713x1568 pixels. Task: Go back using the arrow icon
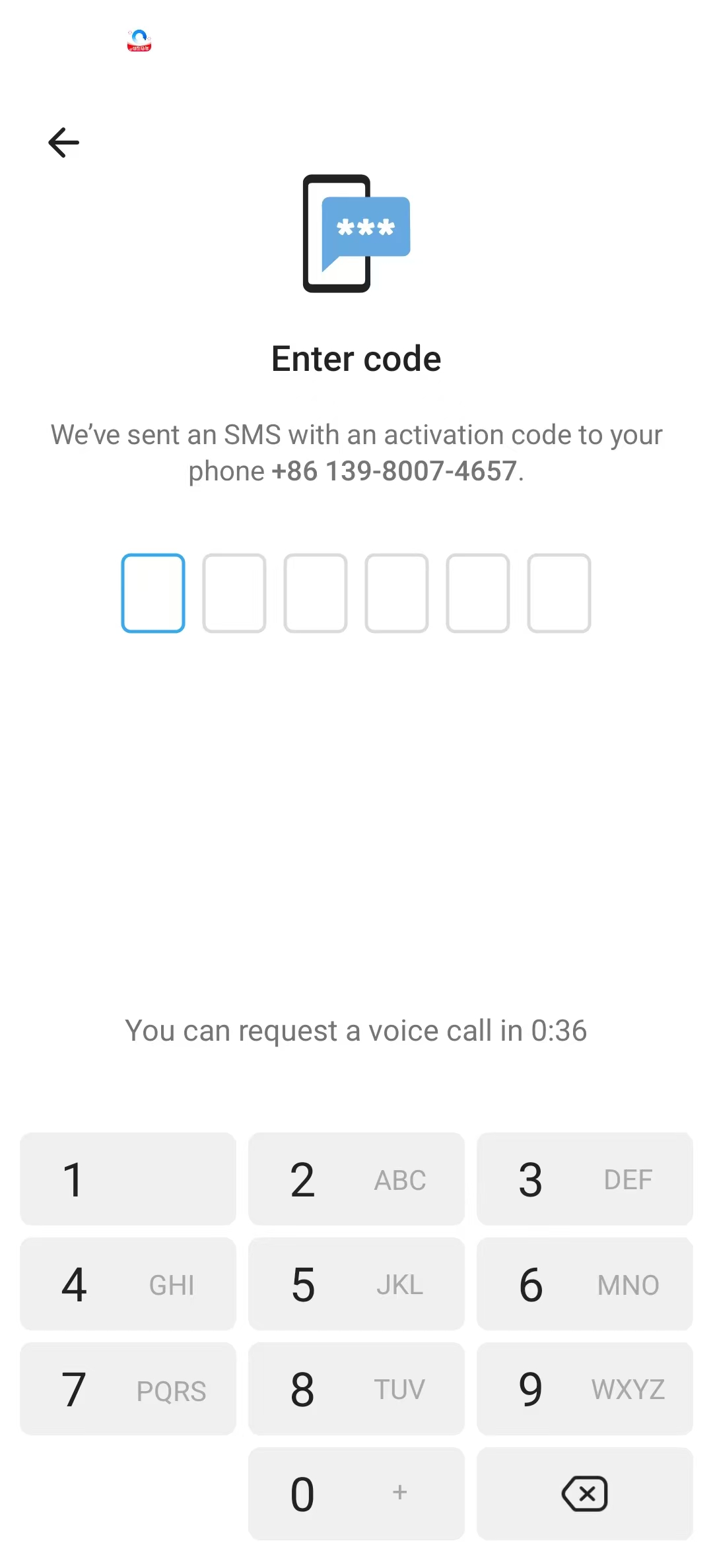click(64, 143)
